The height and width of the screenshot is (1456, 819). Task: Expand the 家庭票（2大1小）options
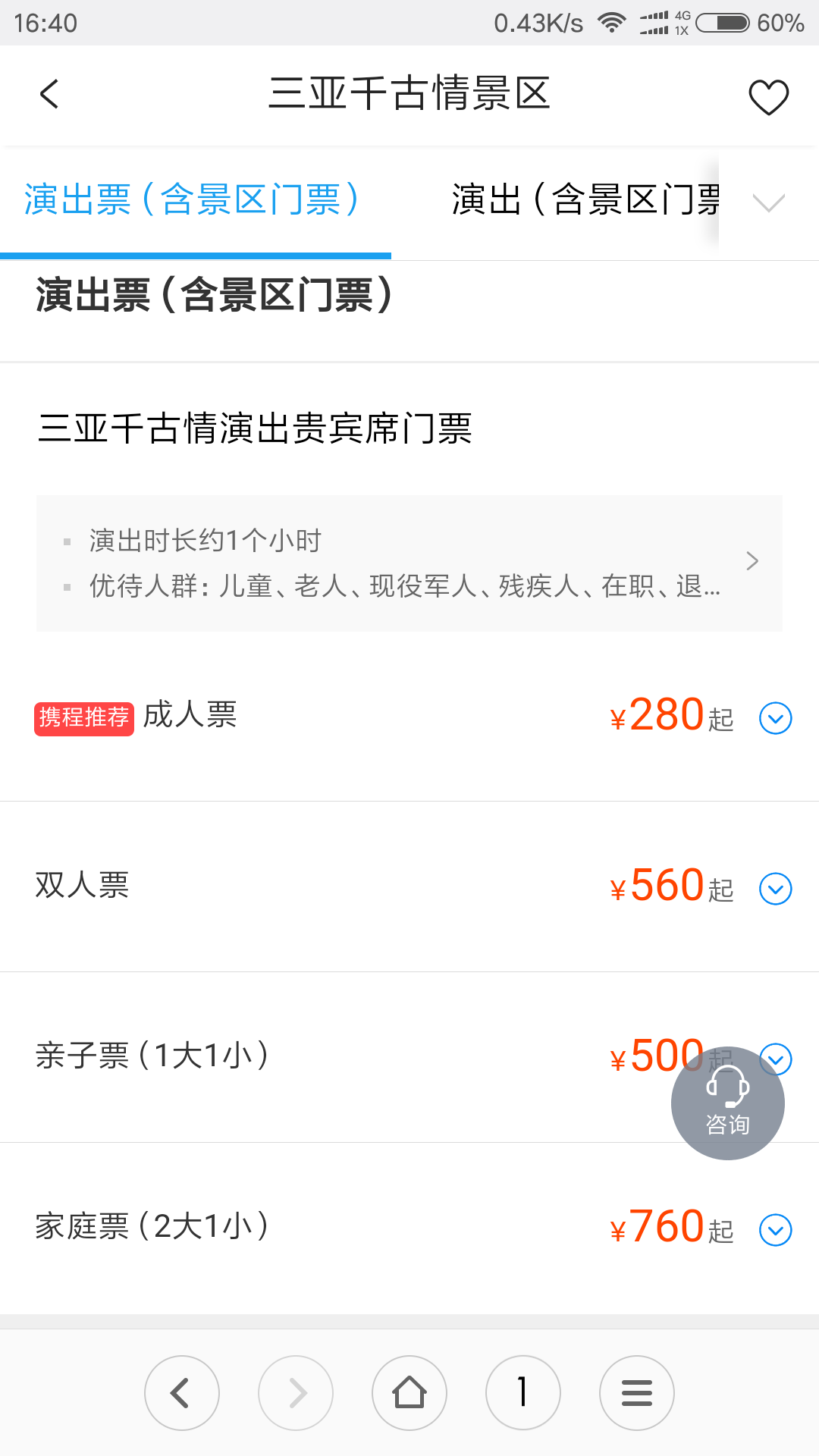point(775,1229)
